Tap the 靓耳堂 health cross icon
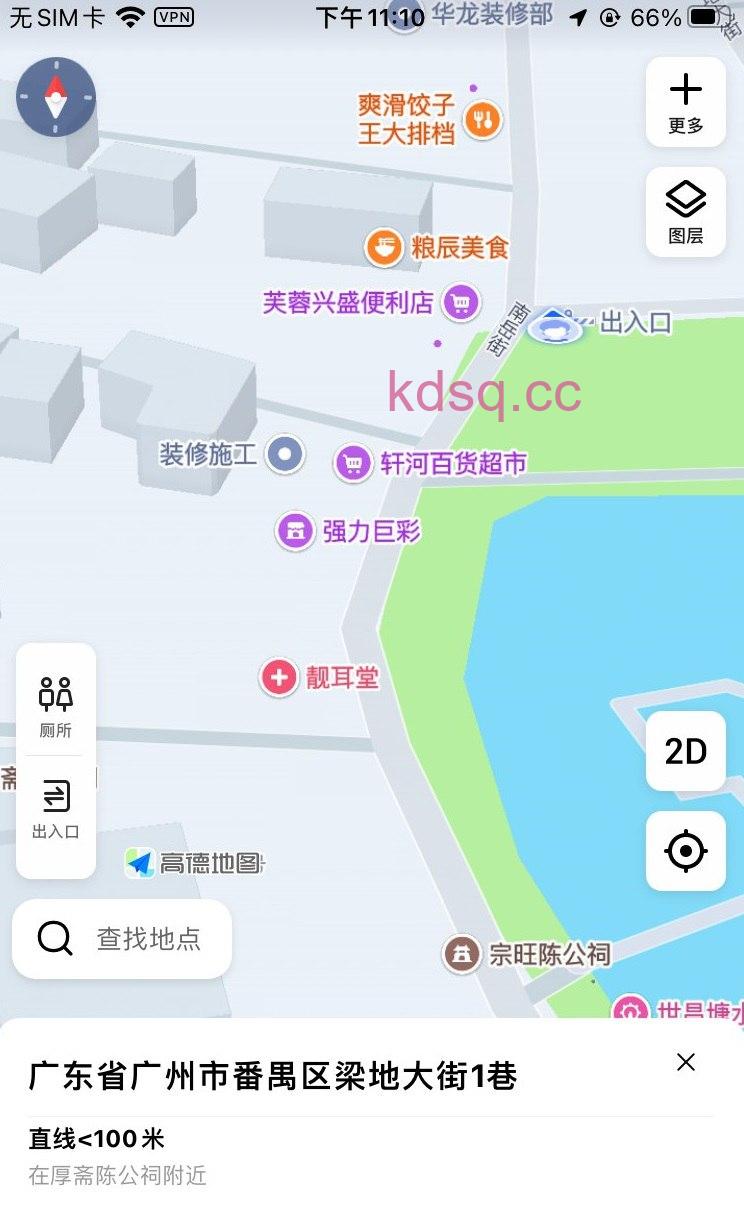Viewport: 744px width, 1210px height. pyautogui.click(x=278, y=678)
